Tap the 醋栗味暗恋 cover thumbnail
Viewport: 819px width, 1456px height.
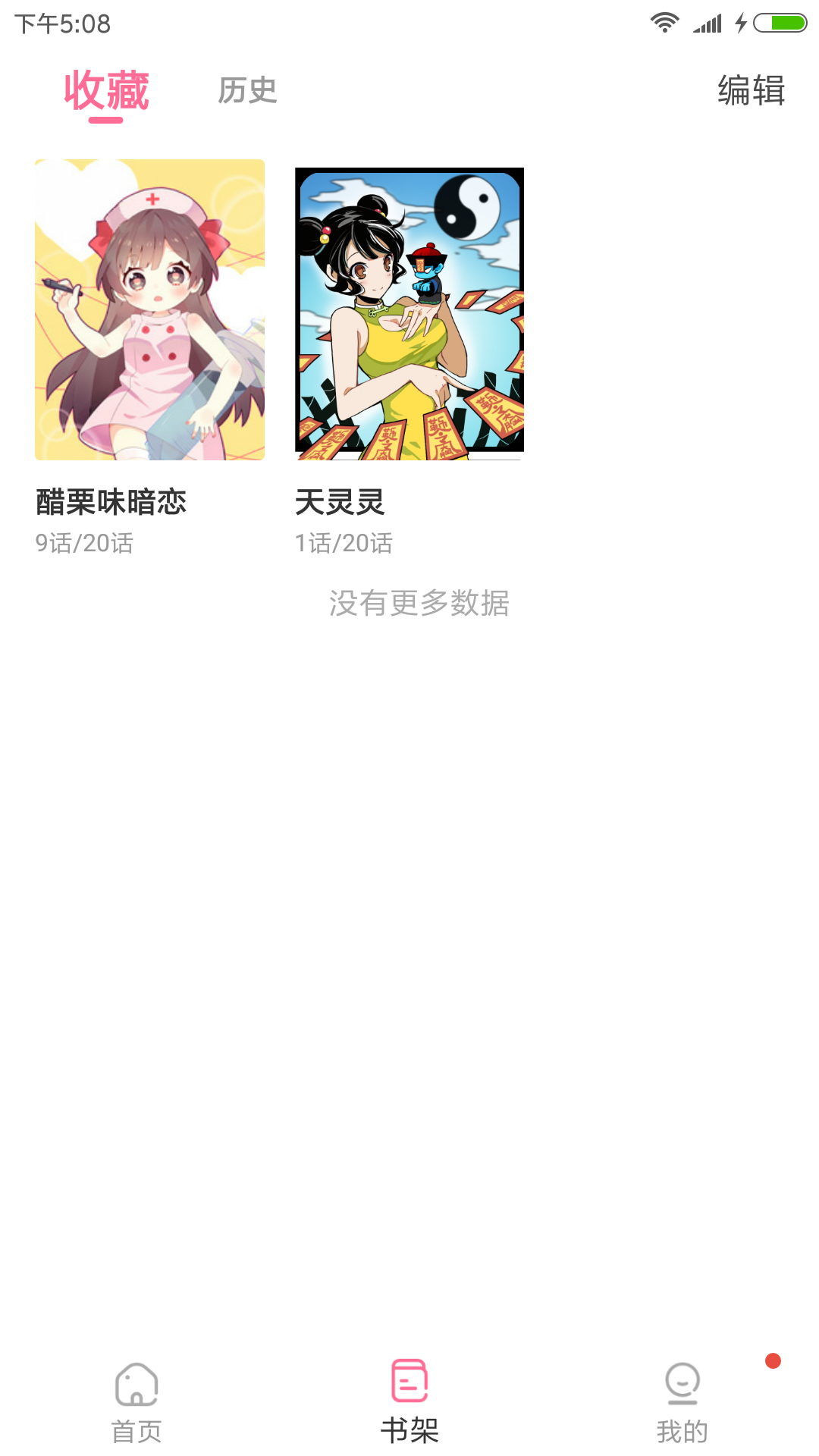(x=149, y=309)
